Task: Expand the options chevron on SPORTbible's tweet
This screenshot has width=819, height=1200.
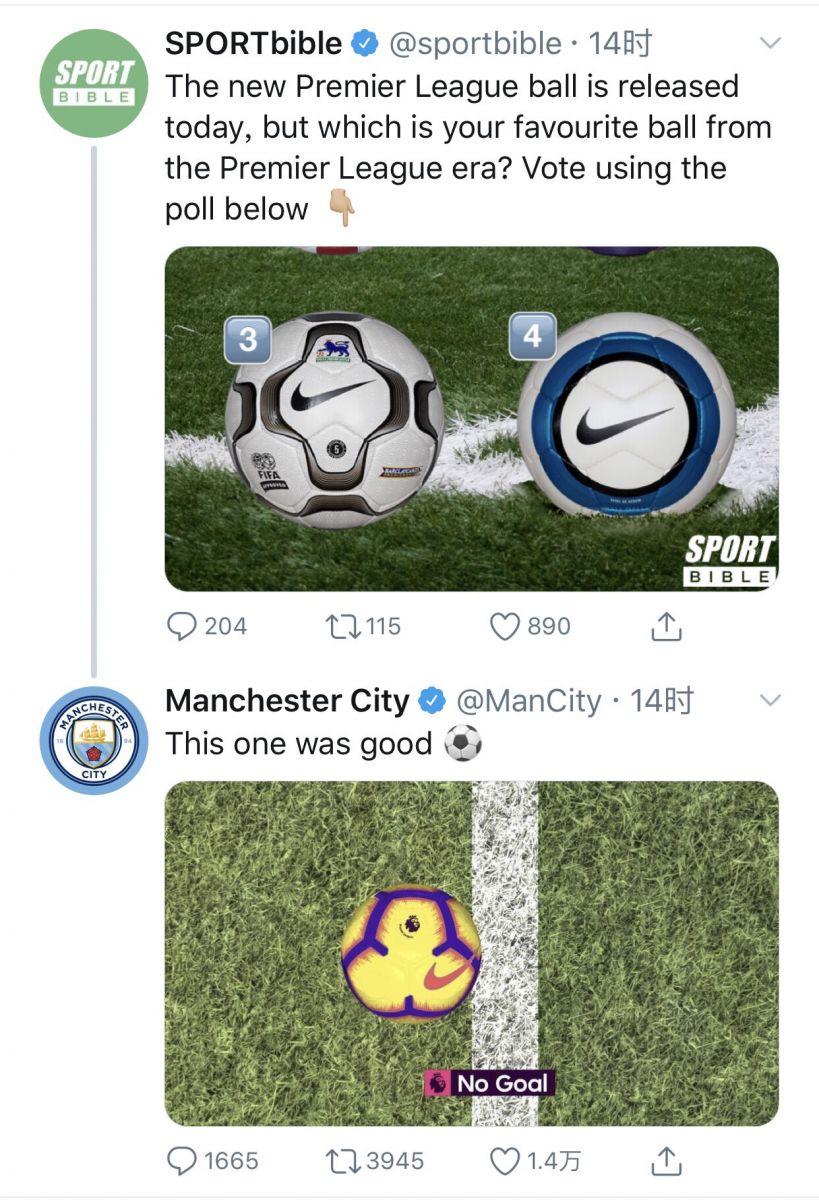Action: click(x=769, y=43)
